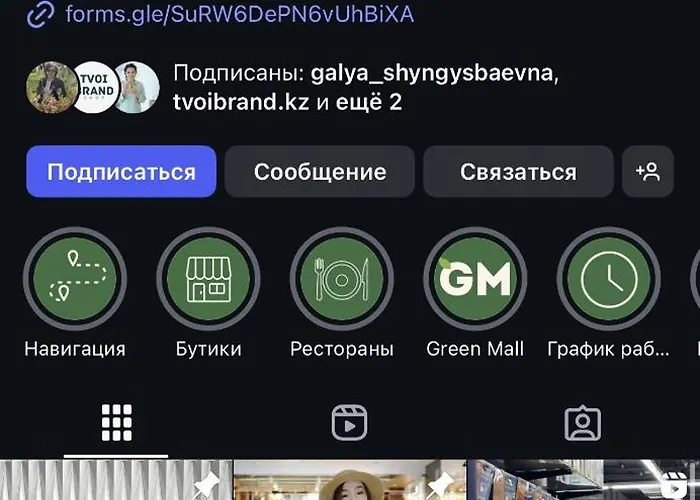Tap the Связаться button
700x500 pixels.
click(x=518, y=171)
